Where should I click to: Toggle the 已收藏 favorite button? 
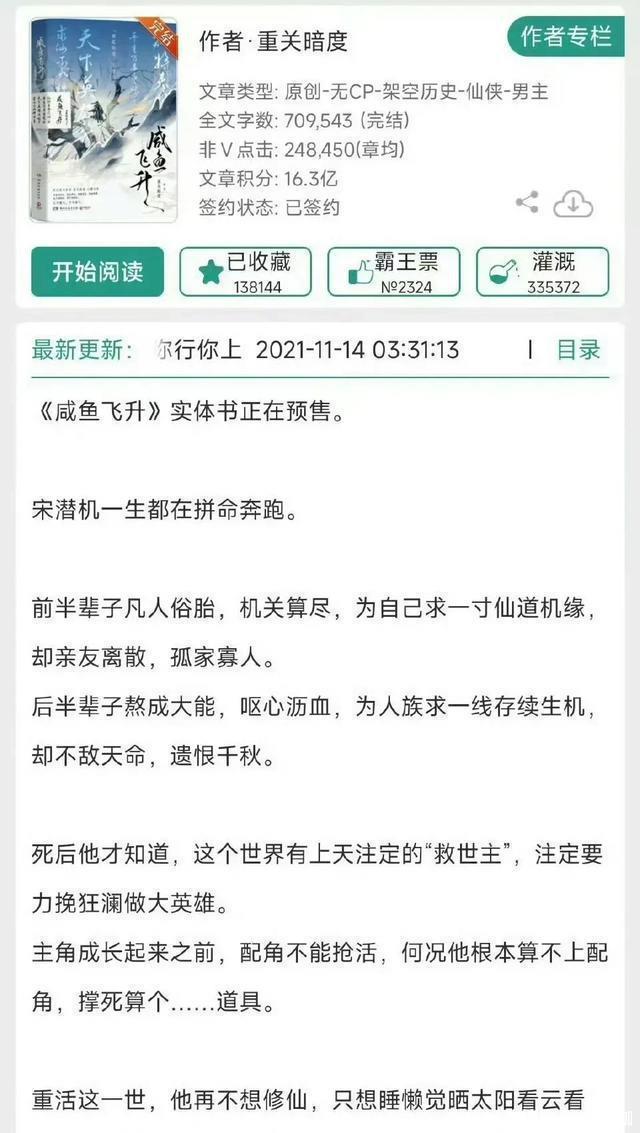coord(246,272)
